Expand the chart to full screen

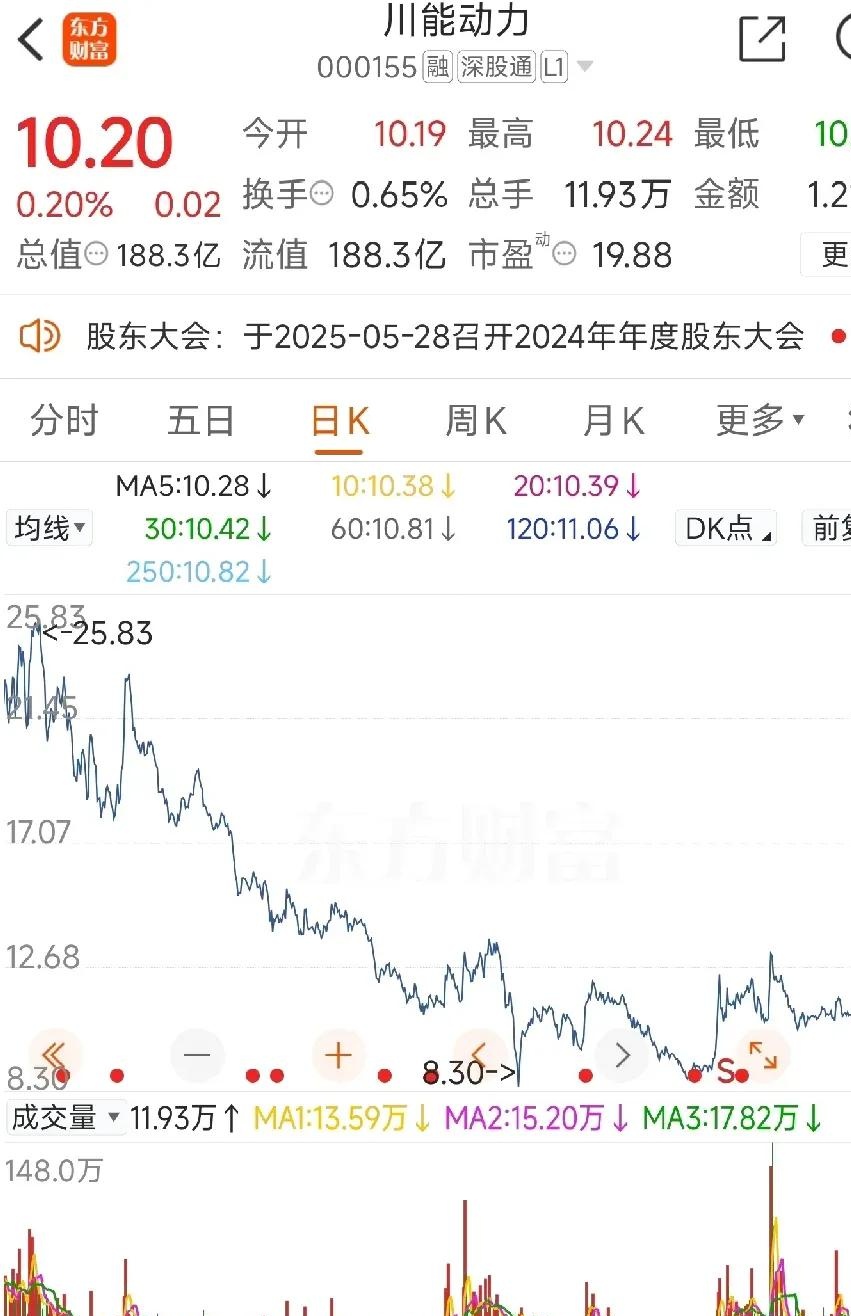click(763, 1054)
